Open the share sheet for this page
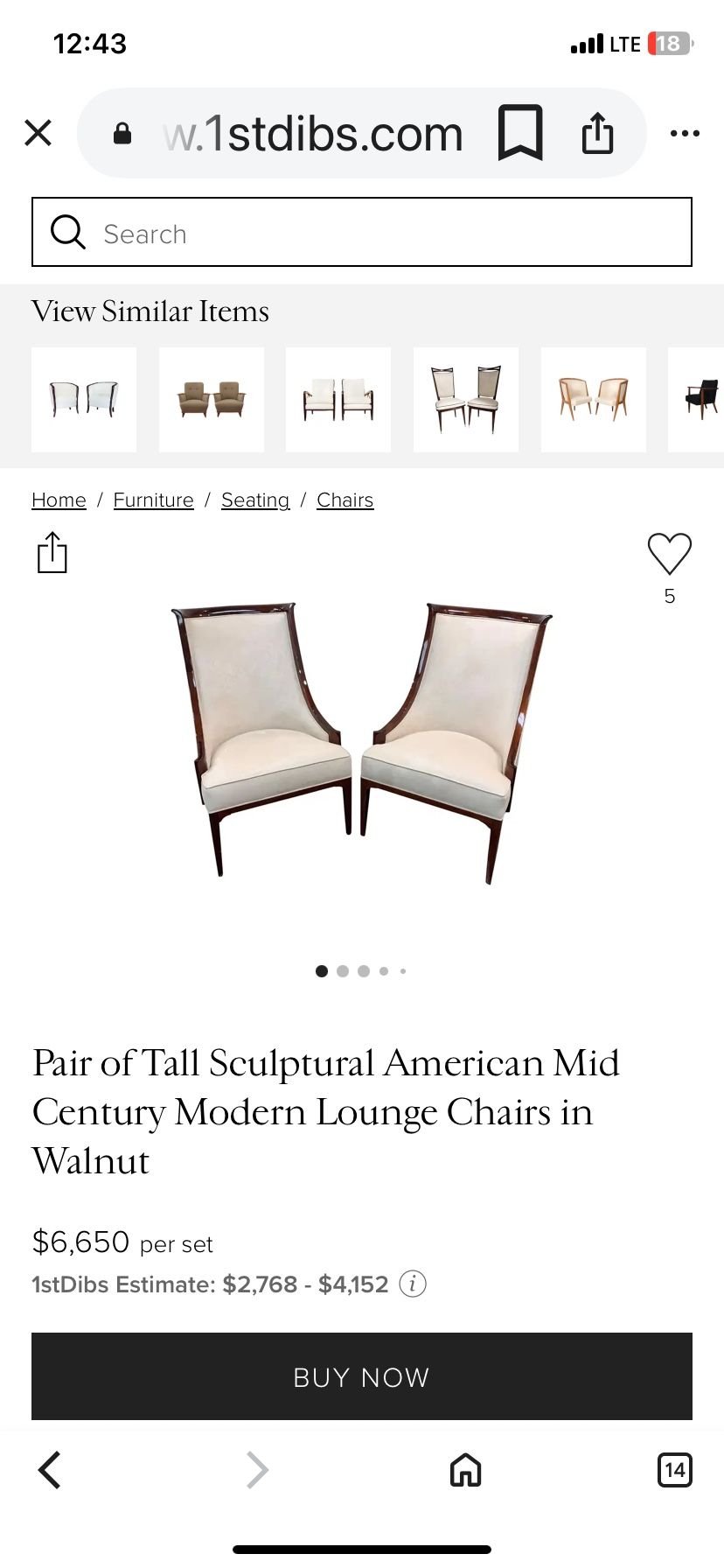The image size is (724, 1568). pyautogui.click(x=597, y=133)
